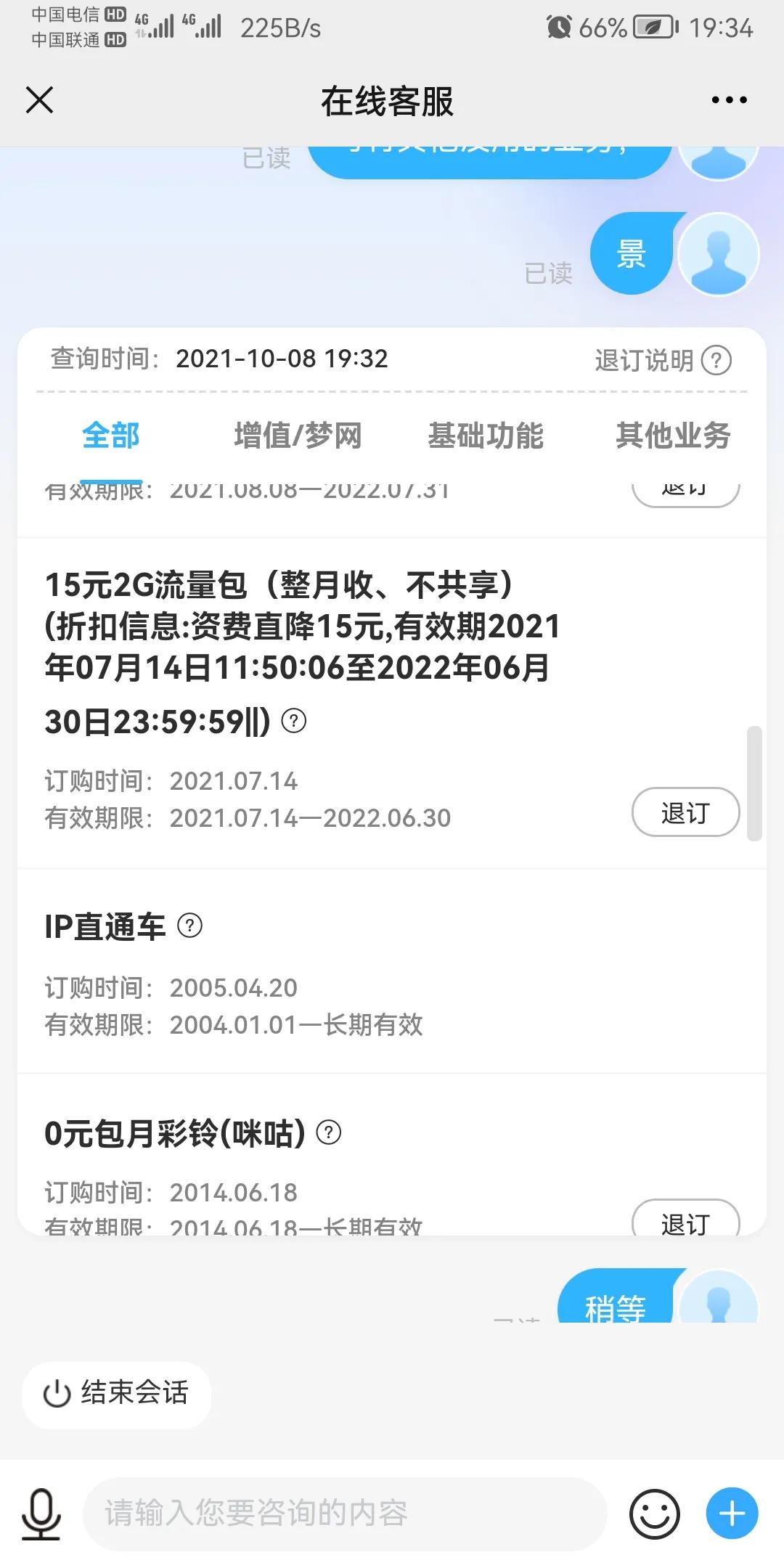The width and height of the screenshot is (784, 1568).
Task: Tap the help icon next to 退订说明
Action: click(717, 360)
